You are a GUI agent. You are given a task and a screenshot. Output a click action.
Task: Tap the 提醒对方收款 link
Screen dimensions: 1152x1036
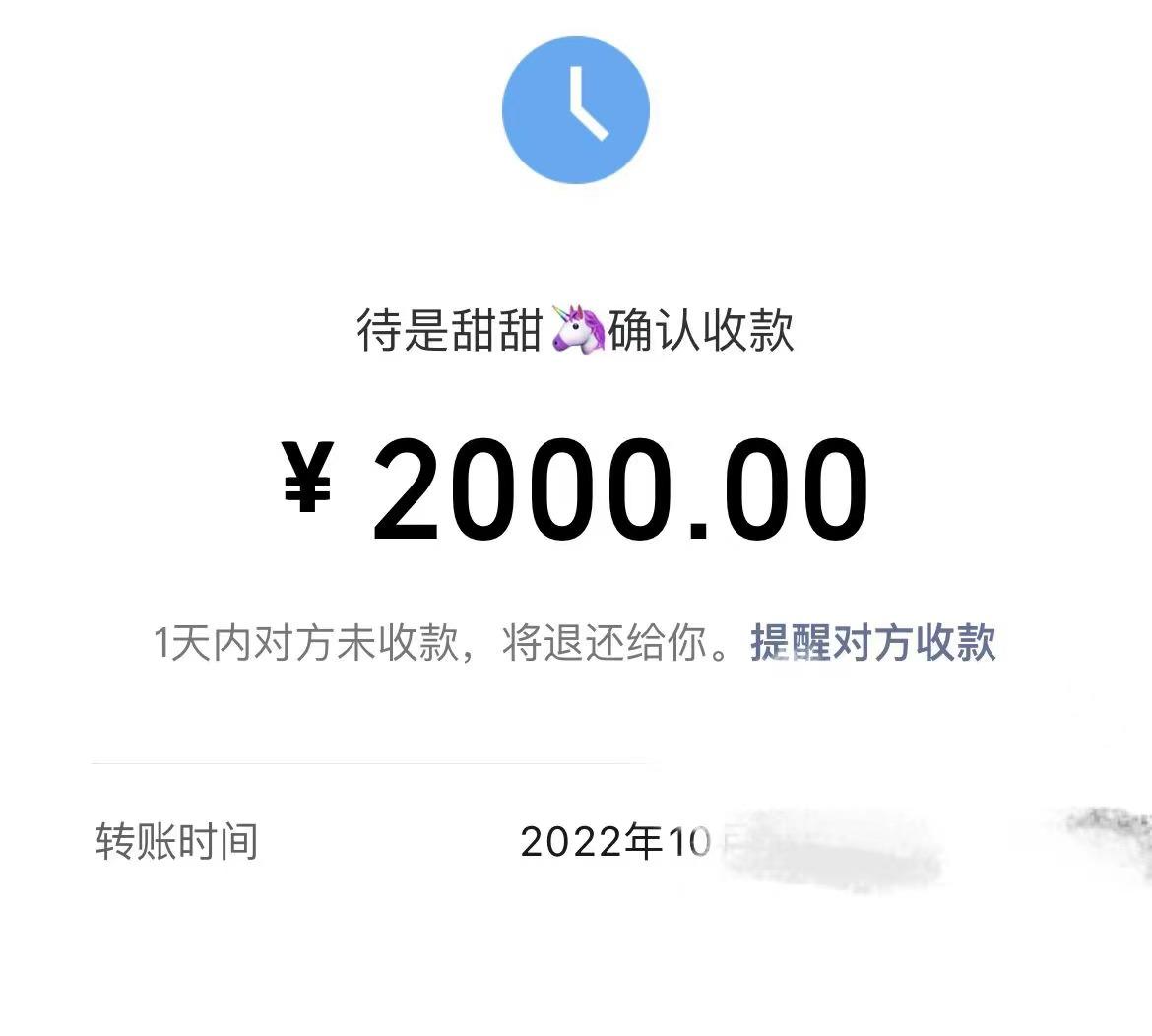tap(872, 643)
